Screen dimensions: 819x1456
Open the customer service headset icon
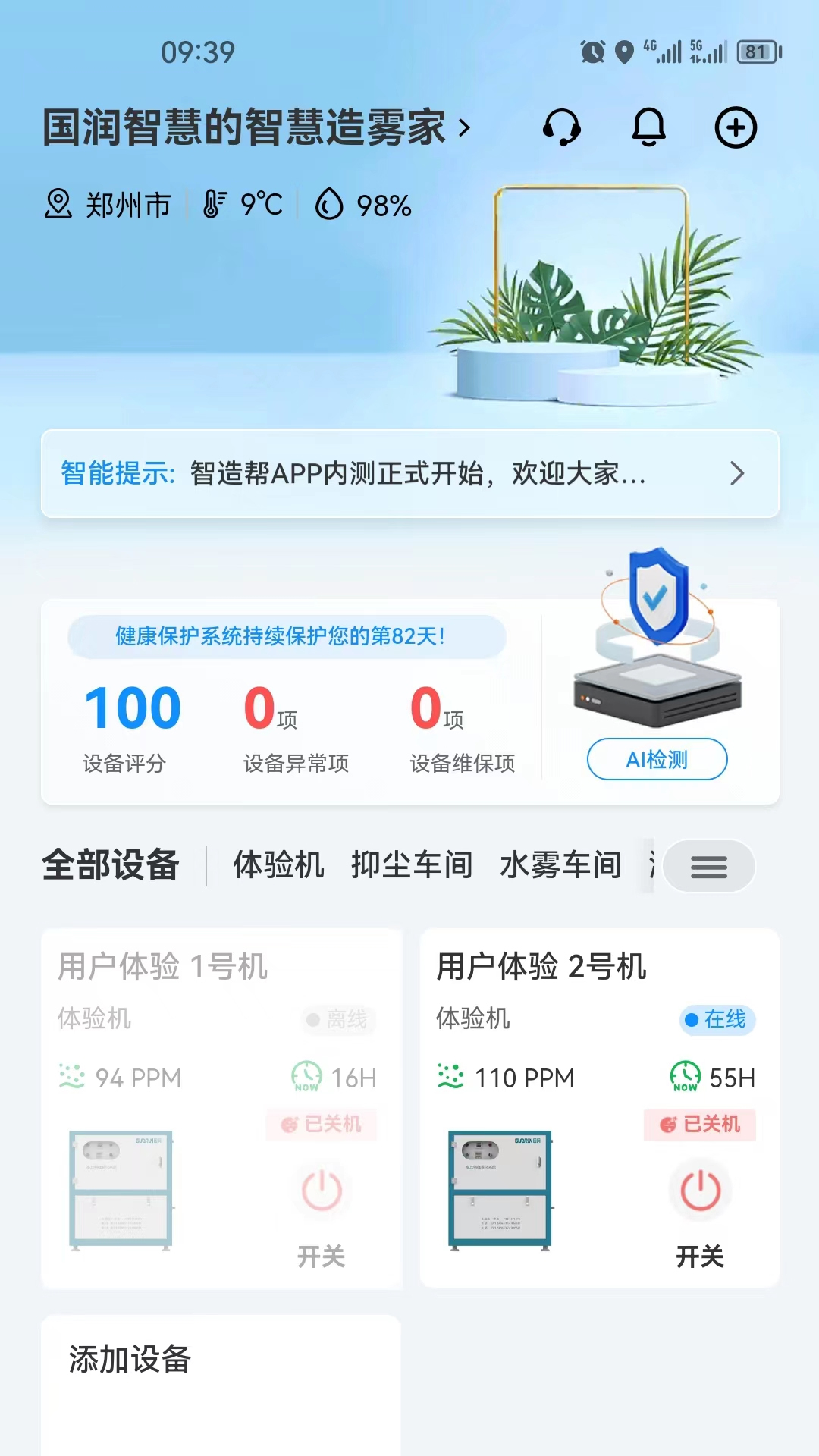[561, 128]
